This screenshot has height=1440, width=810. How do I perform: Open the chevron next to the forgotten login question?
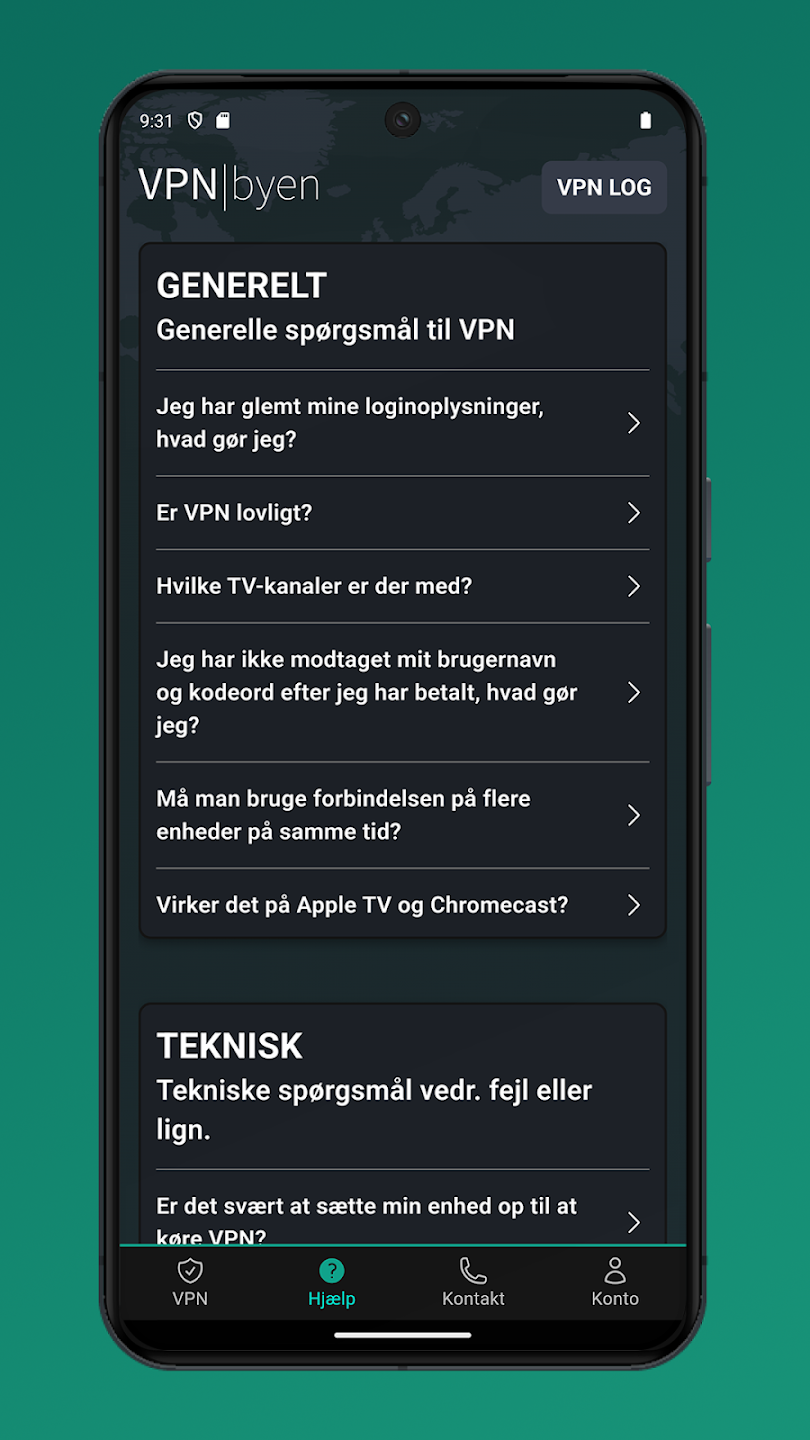click(x=634, y=423)
